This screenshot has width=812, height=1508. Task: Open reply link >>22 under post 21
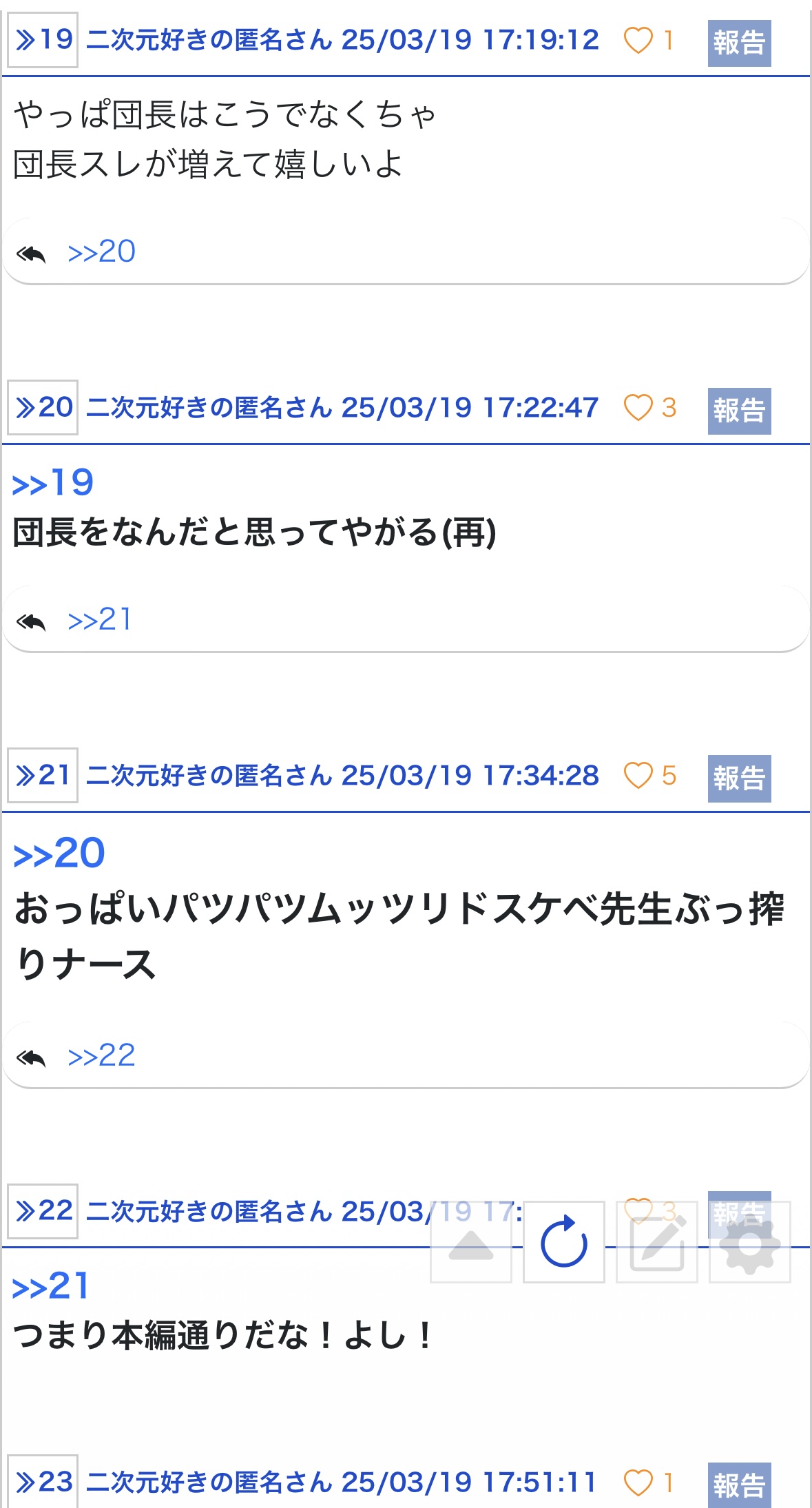point(101,1056)
